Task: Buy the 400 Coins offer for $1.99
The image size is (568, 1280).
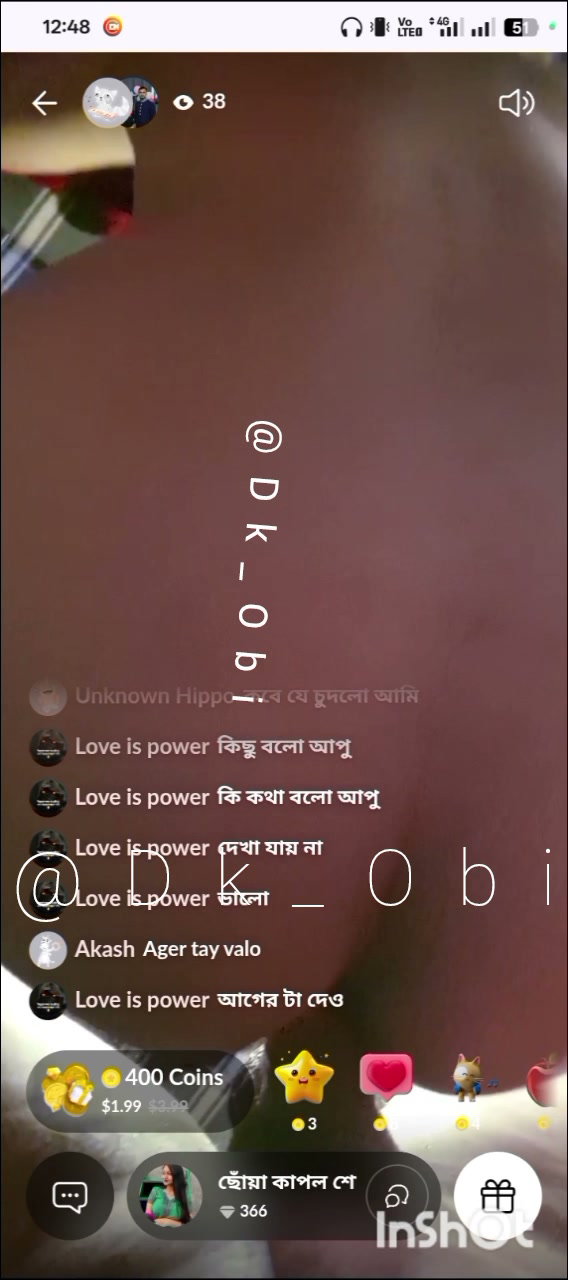Action: point(140,1090)
